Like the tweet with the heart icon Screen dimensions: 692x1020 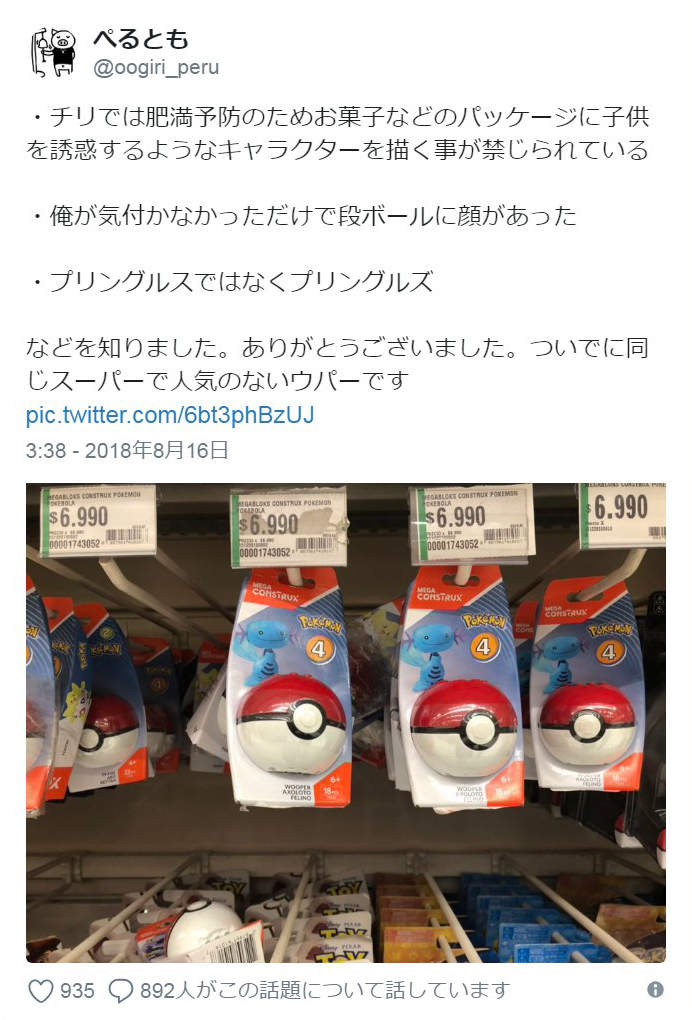click(x=41, y=990)
